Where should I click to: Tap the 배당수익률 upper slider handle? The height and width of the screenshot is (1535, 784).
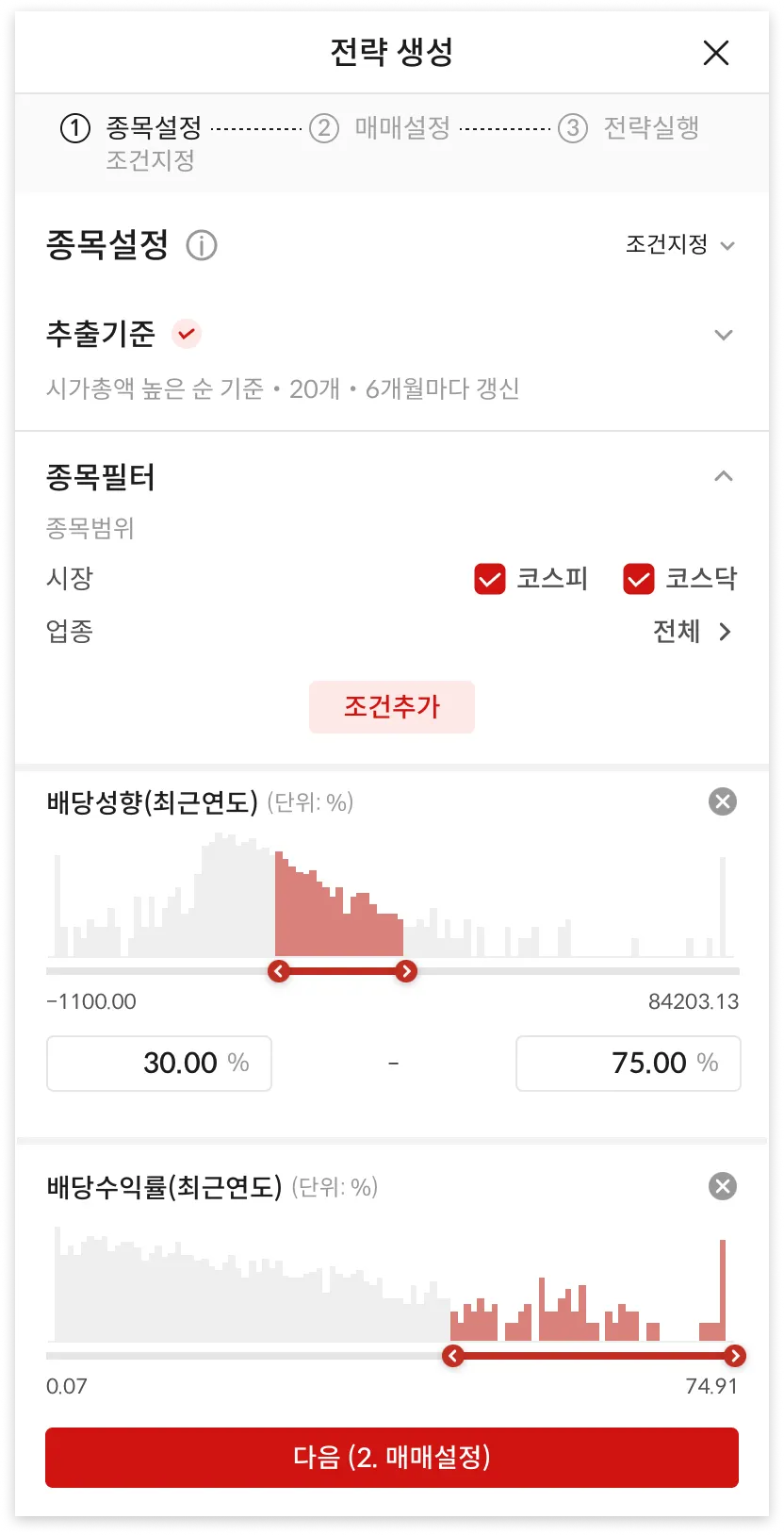click(x=735, y=1356)
